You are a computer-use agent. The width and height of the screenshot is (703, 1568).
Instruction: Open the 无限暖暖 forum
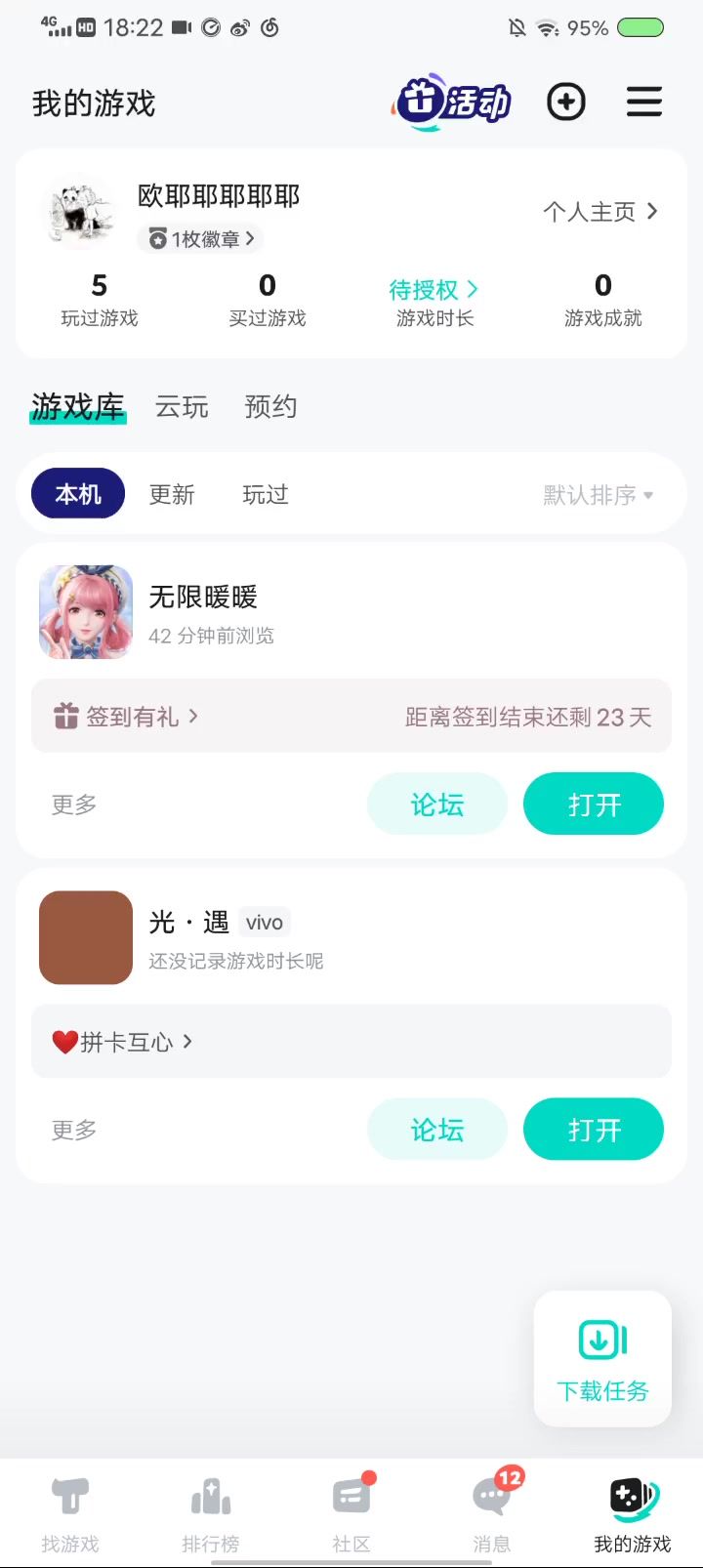point(437,805)
